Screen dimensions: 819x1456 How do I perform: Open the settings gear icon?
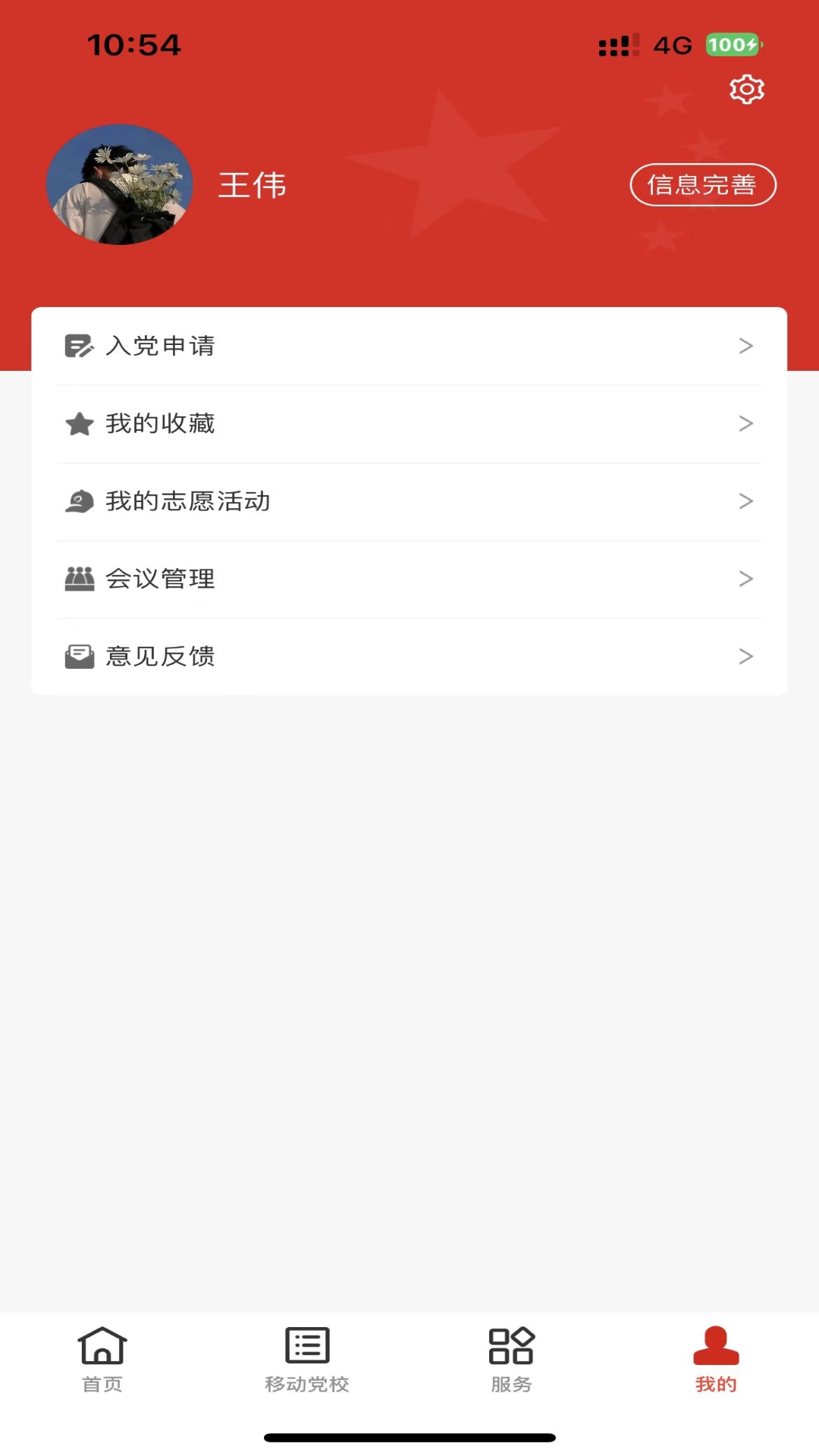click(747, 89)
